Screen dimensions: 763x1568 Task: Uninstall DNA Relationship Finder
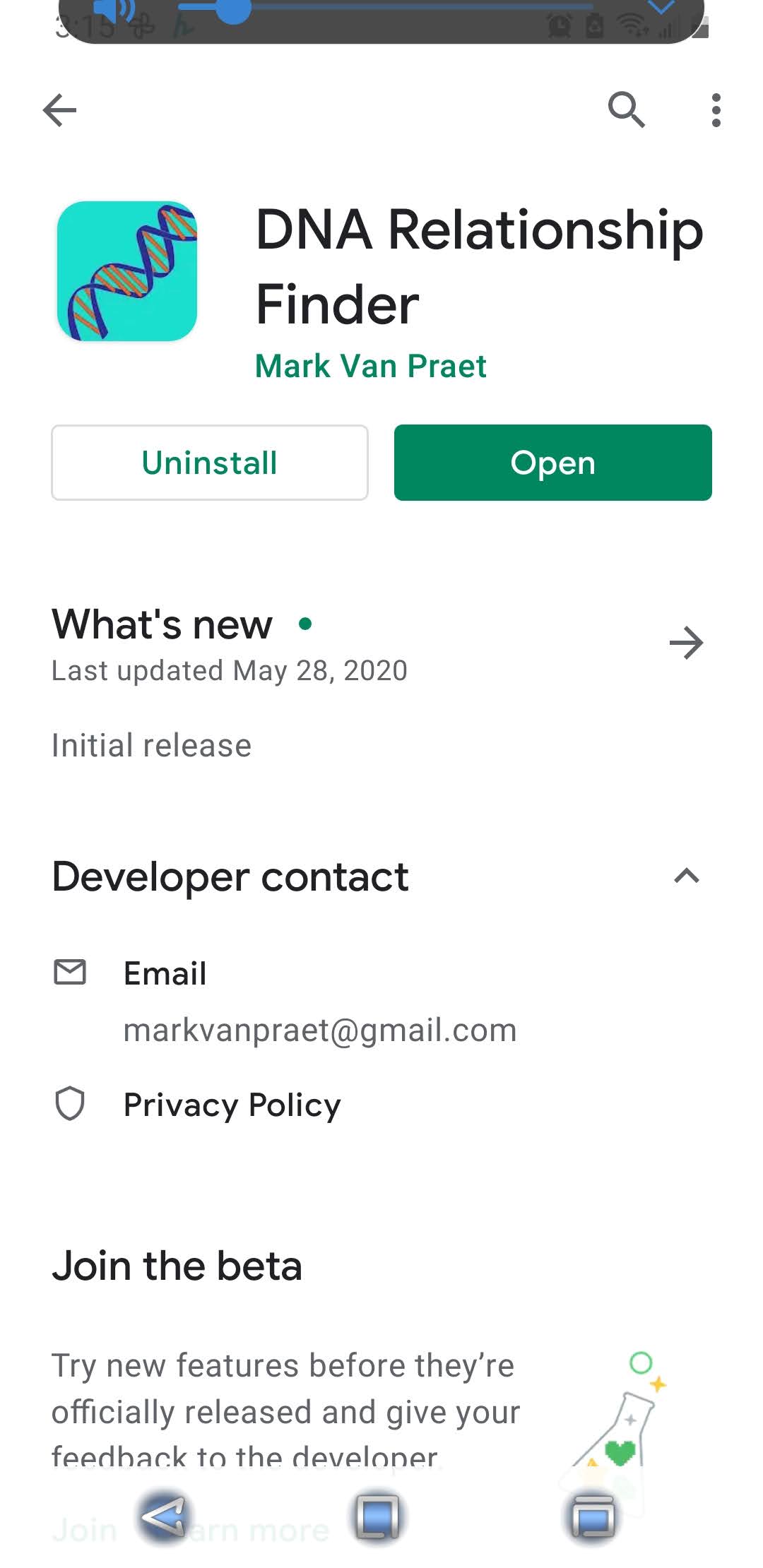click(x=210, y=463)
